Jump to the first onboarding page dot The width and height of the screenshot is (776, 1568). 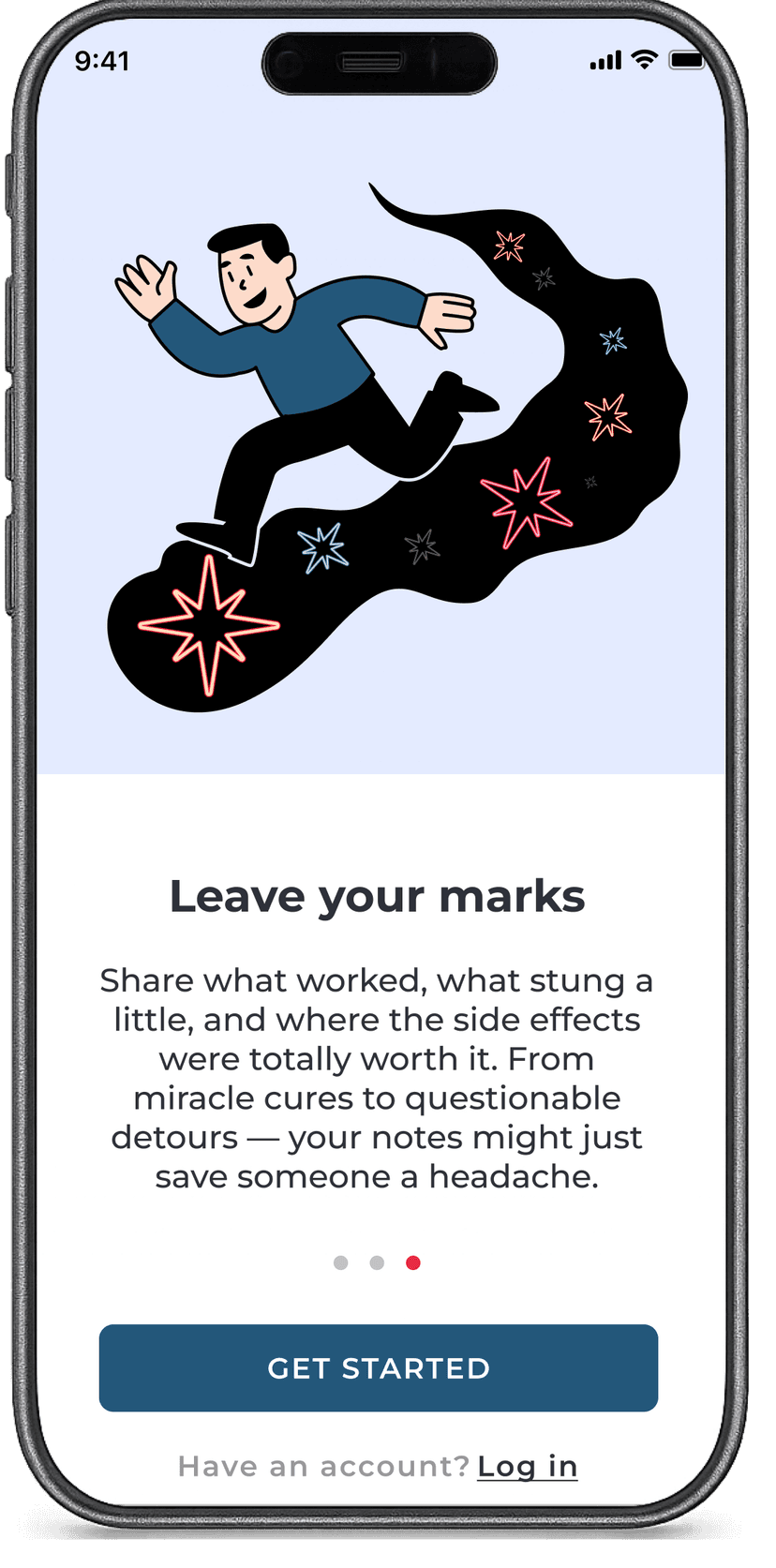(x=341, y=1263)
